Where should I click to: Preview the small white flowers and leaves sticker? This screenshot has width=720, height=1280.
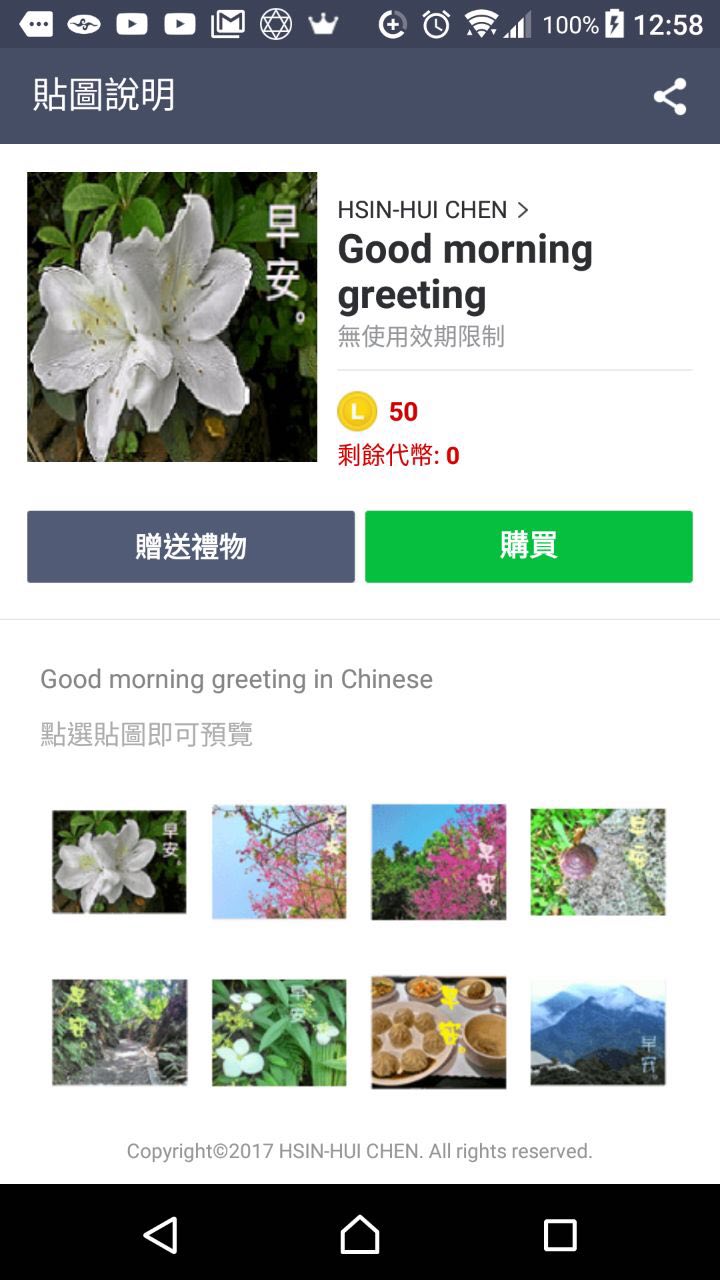point(279,1032)
